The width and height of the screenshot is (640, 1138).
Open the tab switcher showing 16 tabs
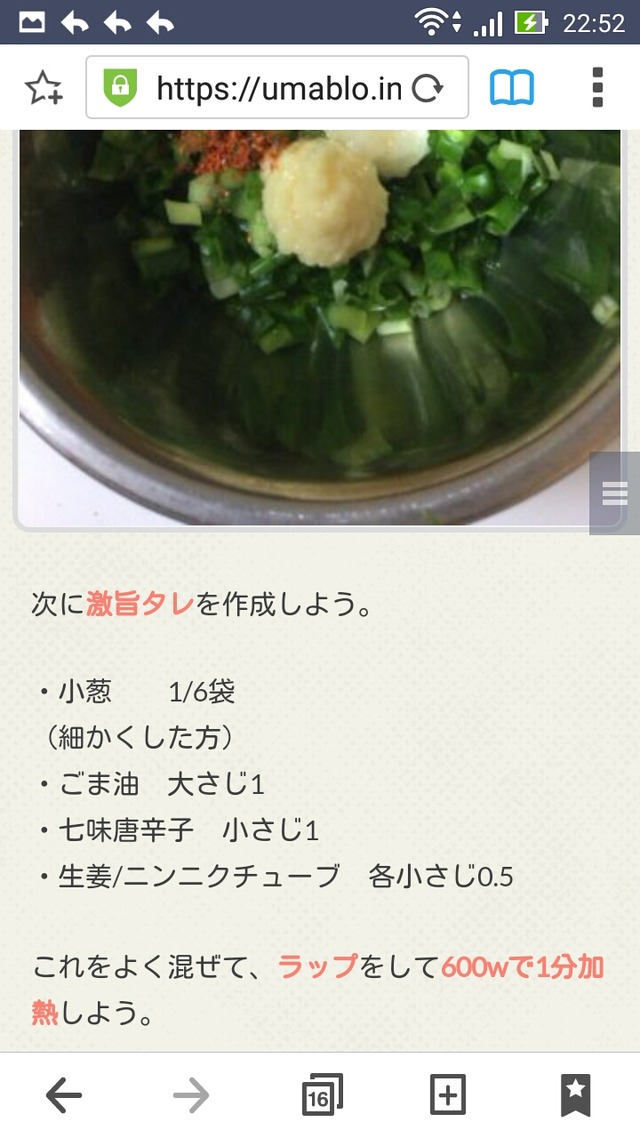click(x=322, y=1096)
